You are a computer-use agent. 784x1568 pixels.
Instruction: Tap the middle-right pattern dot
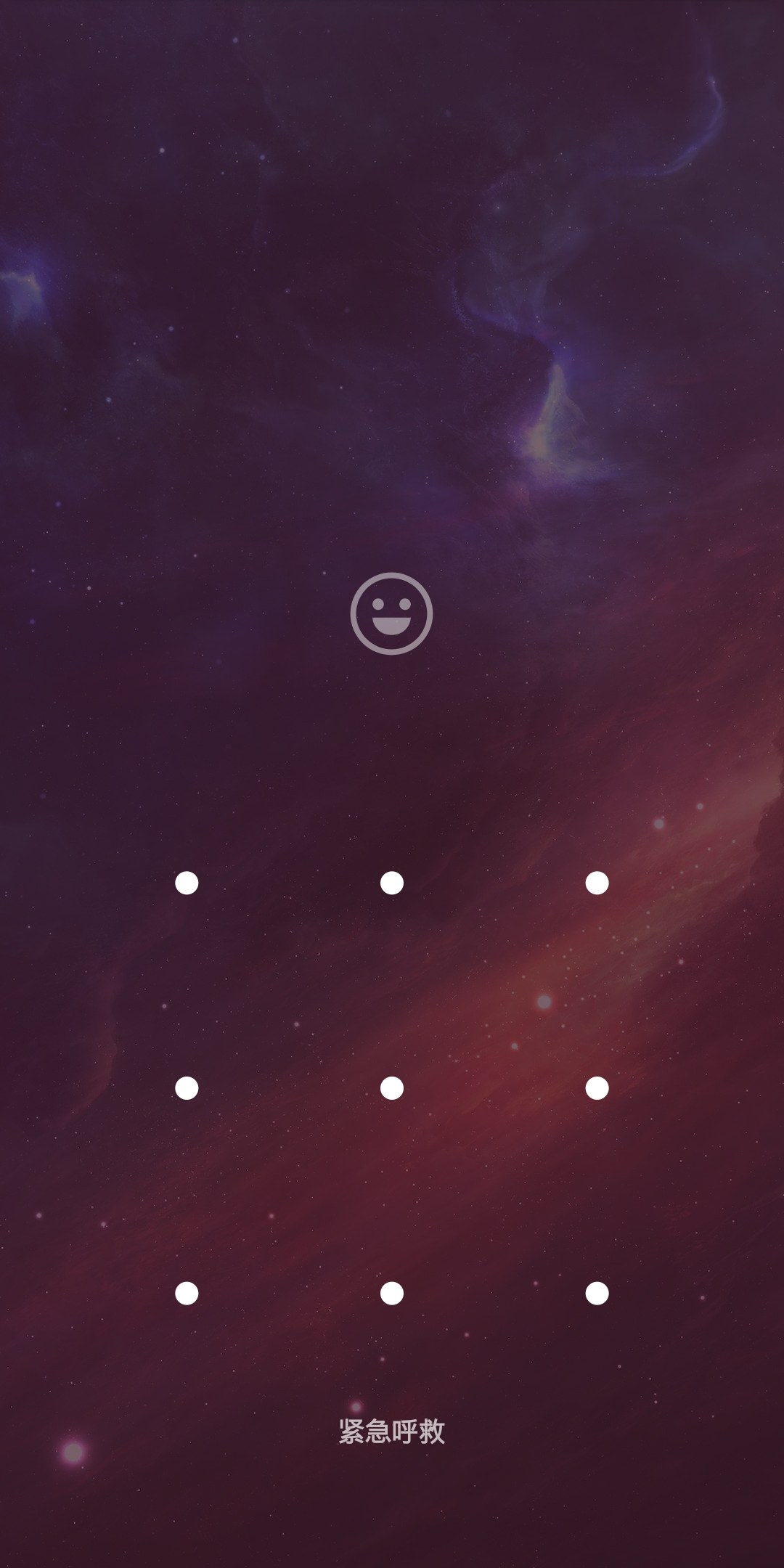[x=597, y=1088]
